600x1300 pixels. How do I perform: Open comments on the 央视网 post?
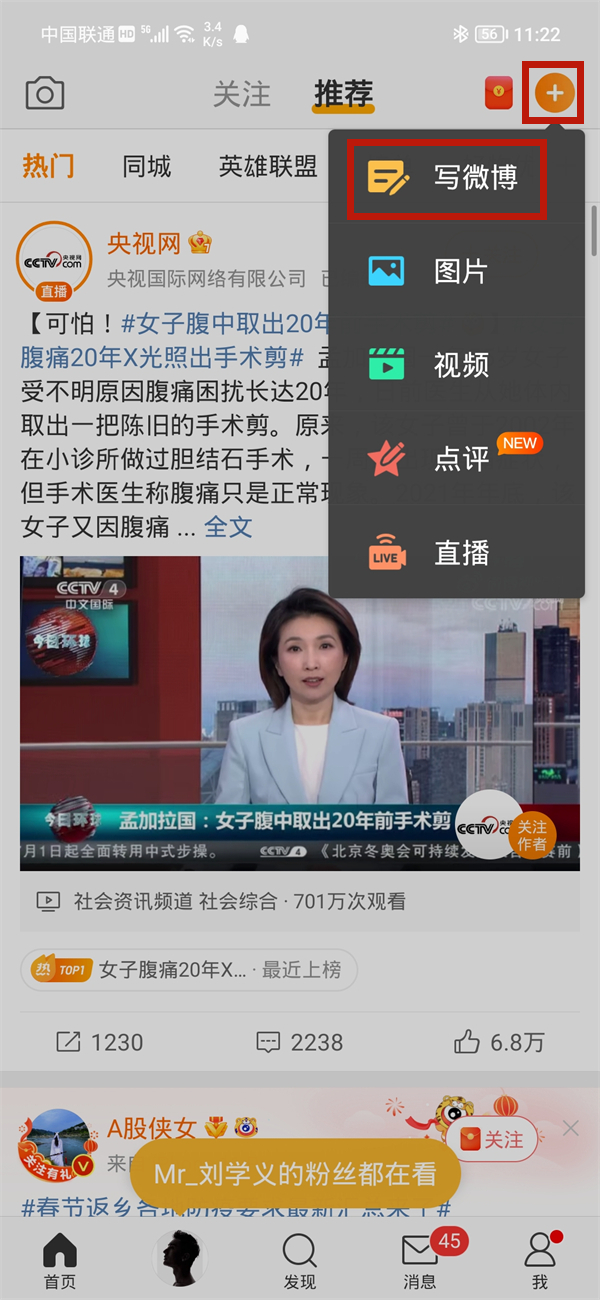[x=300, y=1042]
